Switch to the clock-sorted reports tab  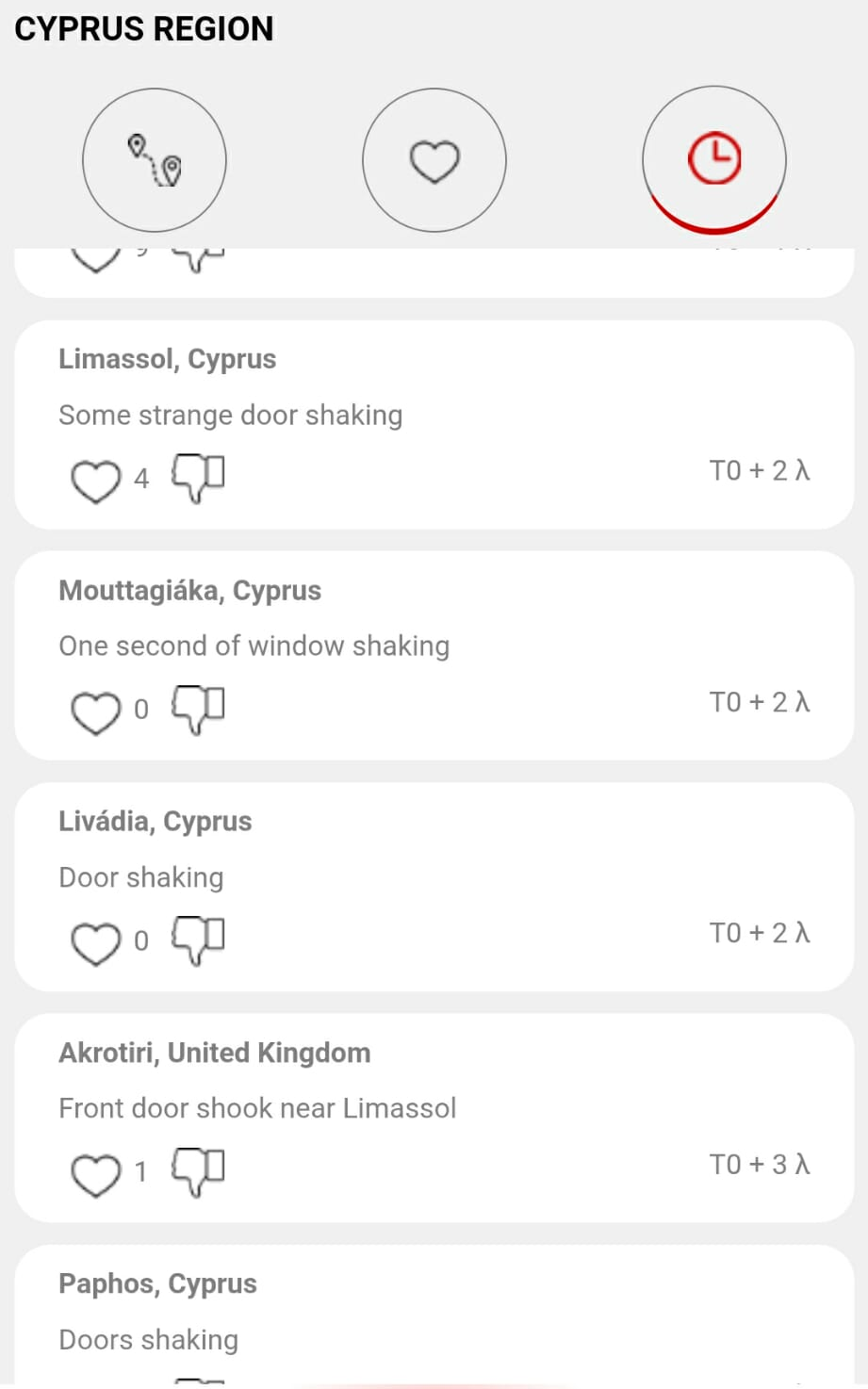(x=713, y=160)
